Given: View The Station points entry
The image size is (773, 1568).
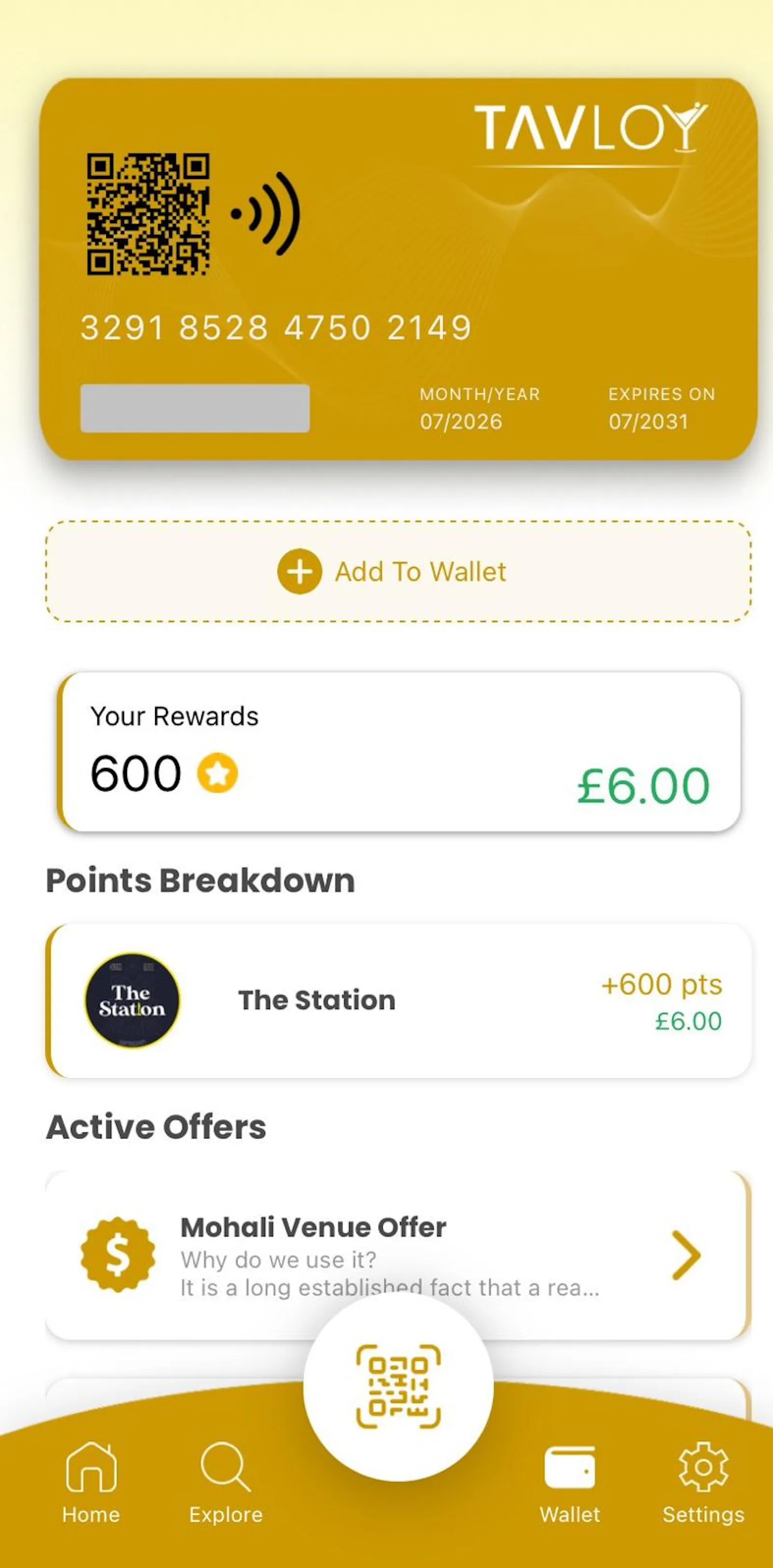Looking at the screenshot, I should [399, 1001].
